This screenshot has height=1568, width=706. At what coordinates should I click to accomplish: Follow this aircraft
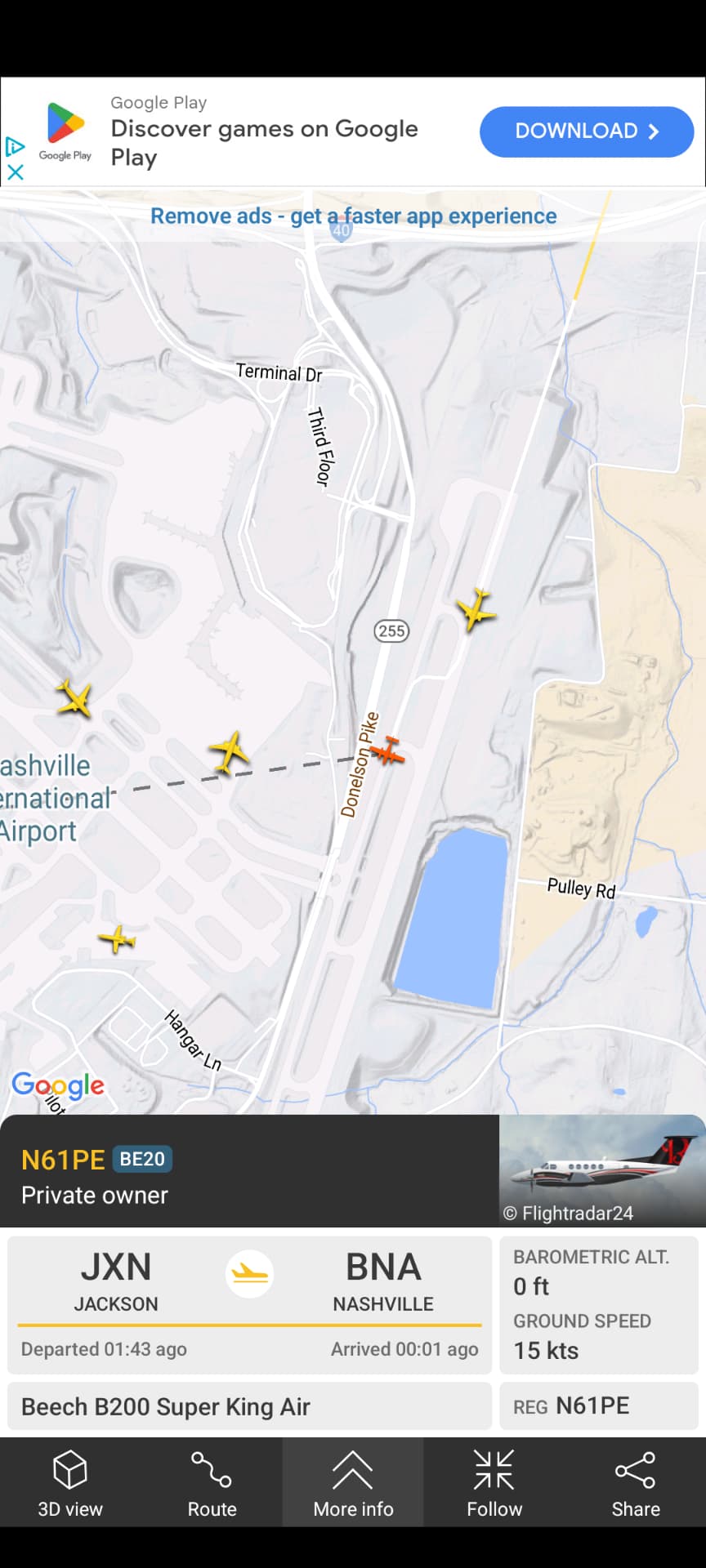[x=494, y=1482]
